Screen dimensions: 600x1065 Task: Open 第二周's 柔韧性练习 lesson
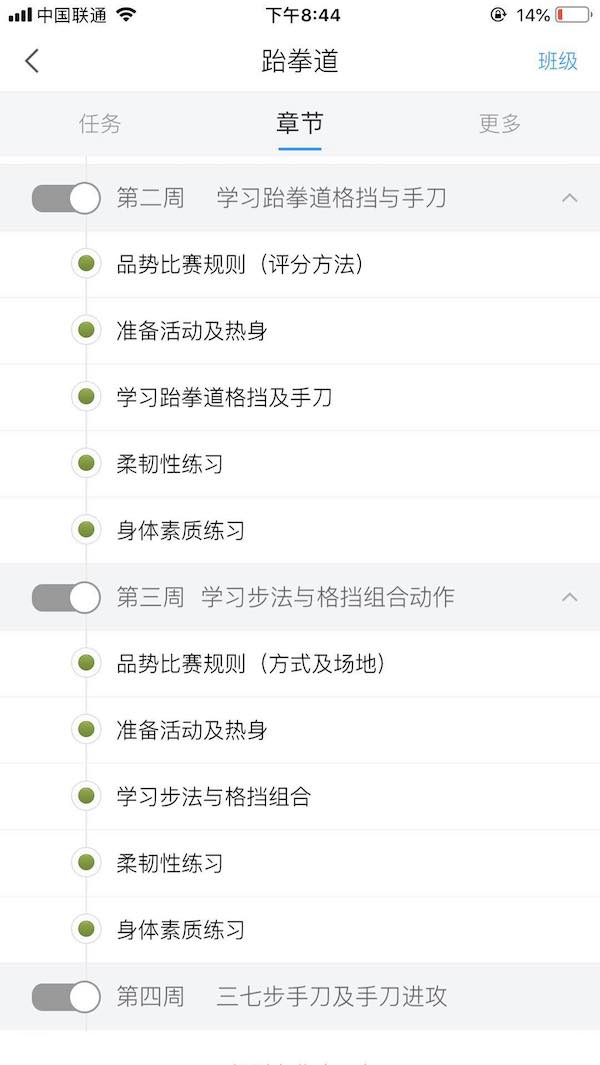pyautogui.click(x=300, y=463)
